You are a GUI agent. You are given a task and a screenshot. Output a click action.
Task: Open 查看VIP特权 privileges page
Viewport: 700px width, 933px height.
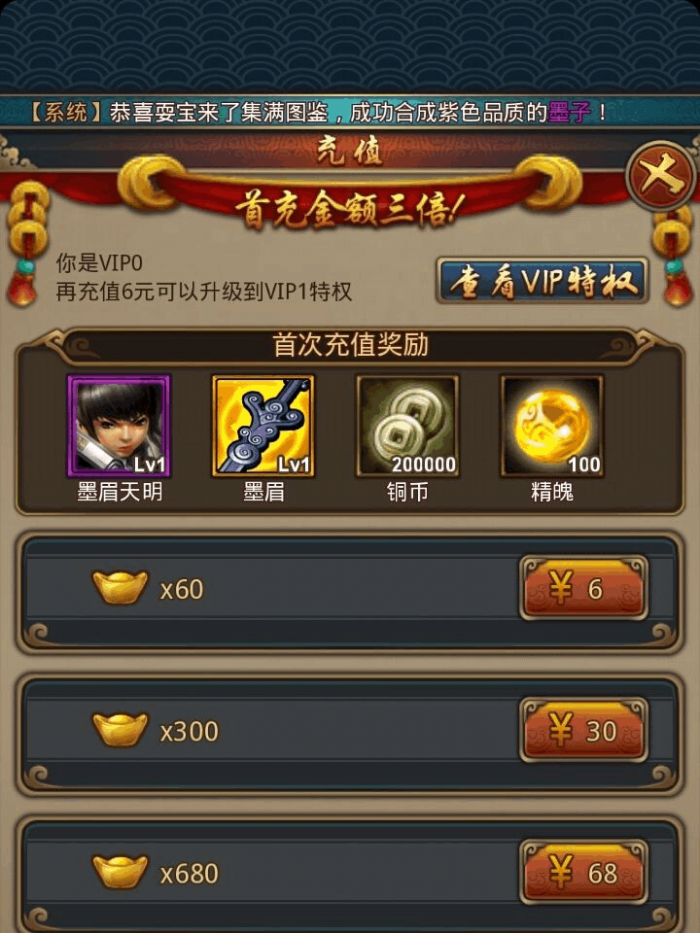(x=543, y=281)
